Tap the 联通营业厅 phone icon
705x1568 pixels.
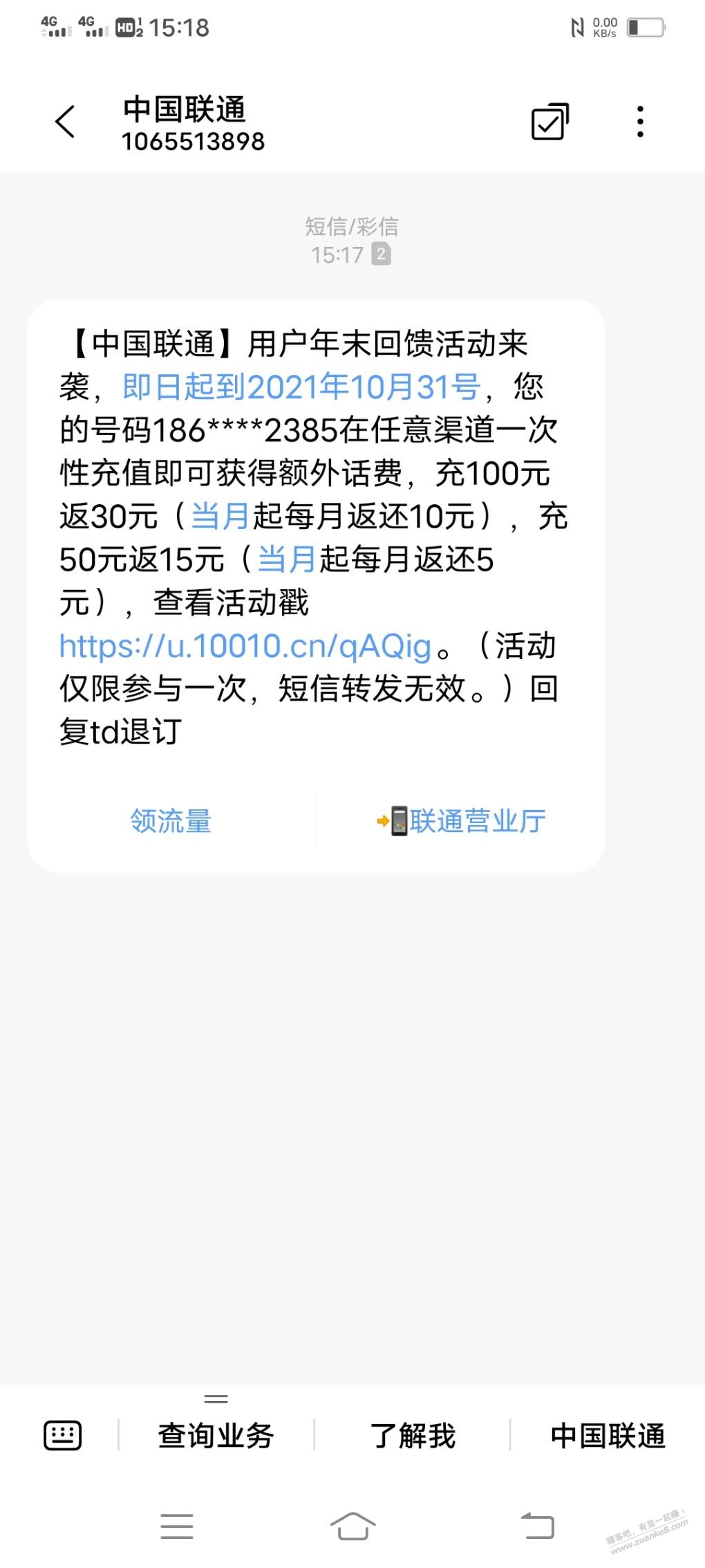(x=399, y=821)
